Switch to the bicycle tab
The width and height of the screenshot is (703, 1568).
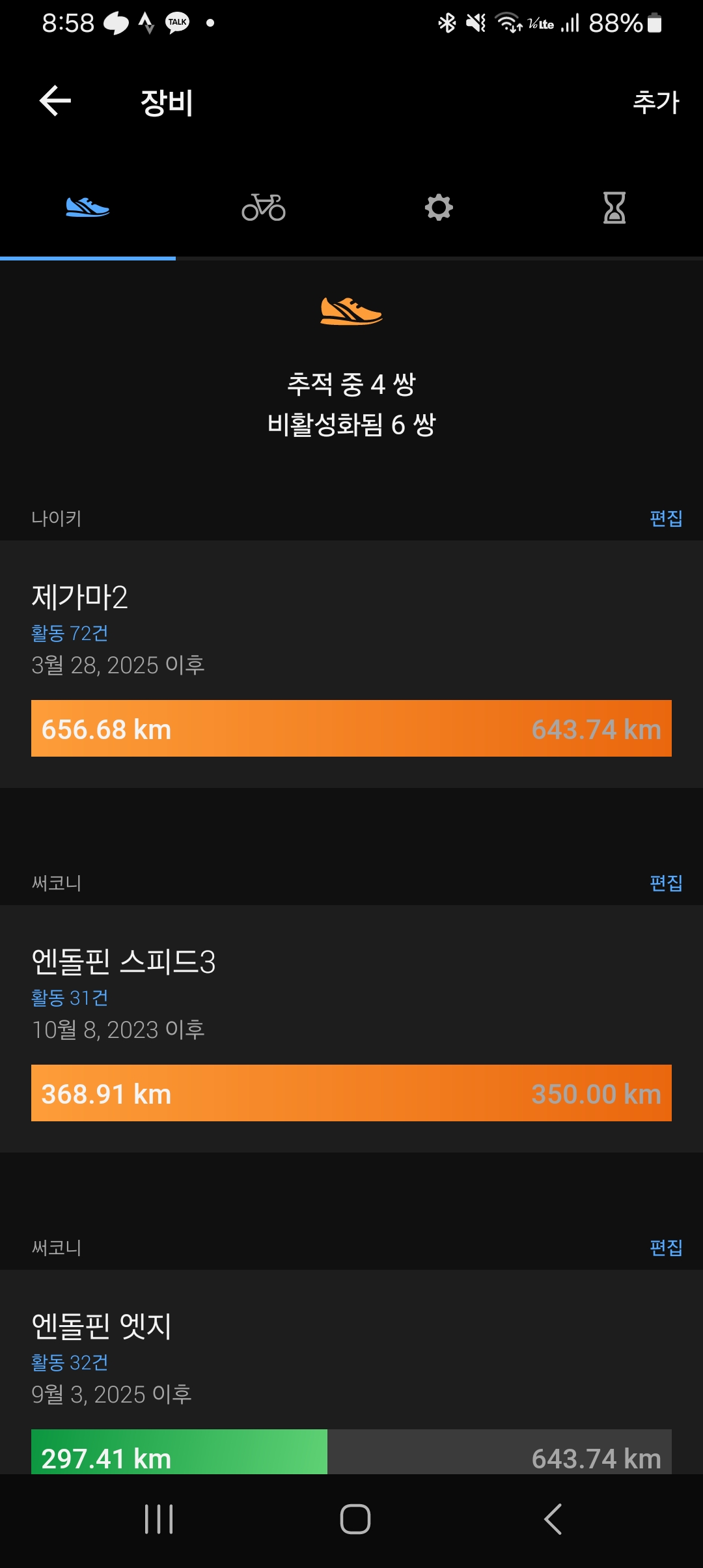pos(264,208)
